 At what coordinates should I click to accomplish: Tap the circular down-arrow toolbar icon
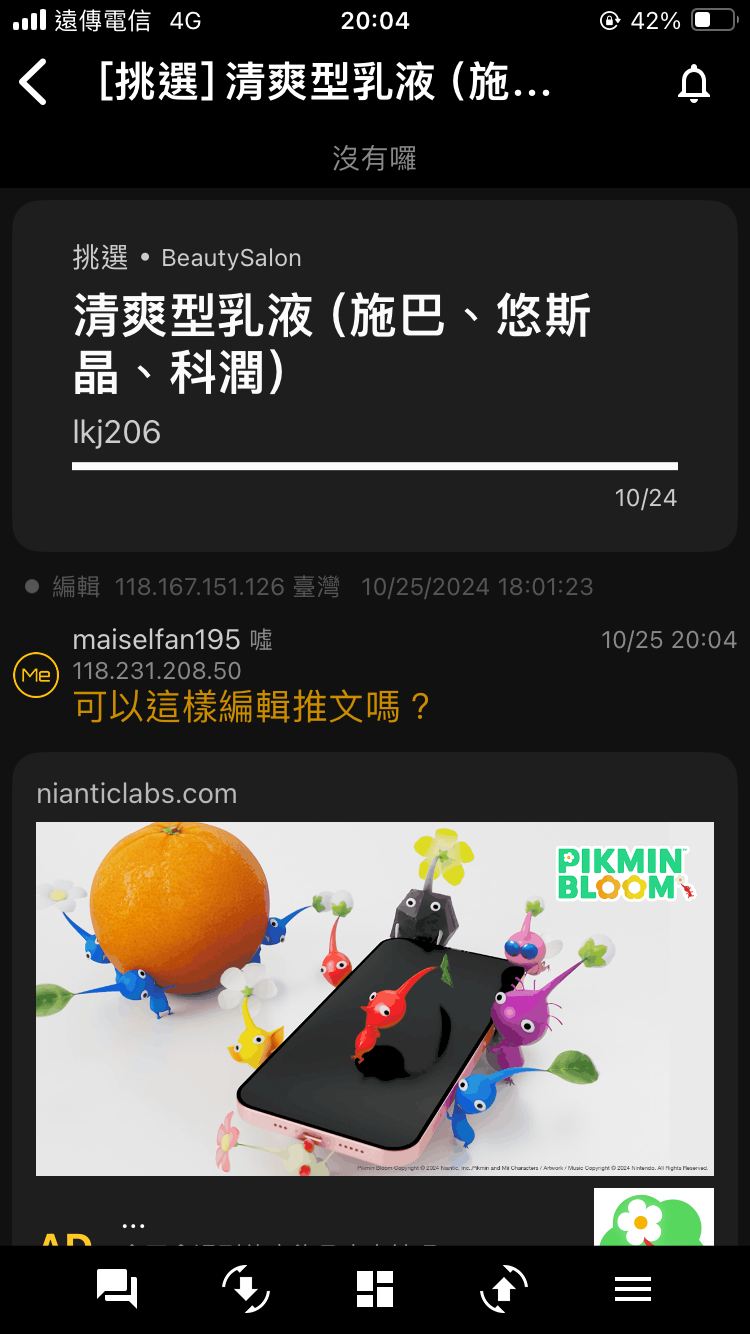coord(246,1289)
